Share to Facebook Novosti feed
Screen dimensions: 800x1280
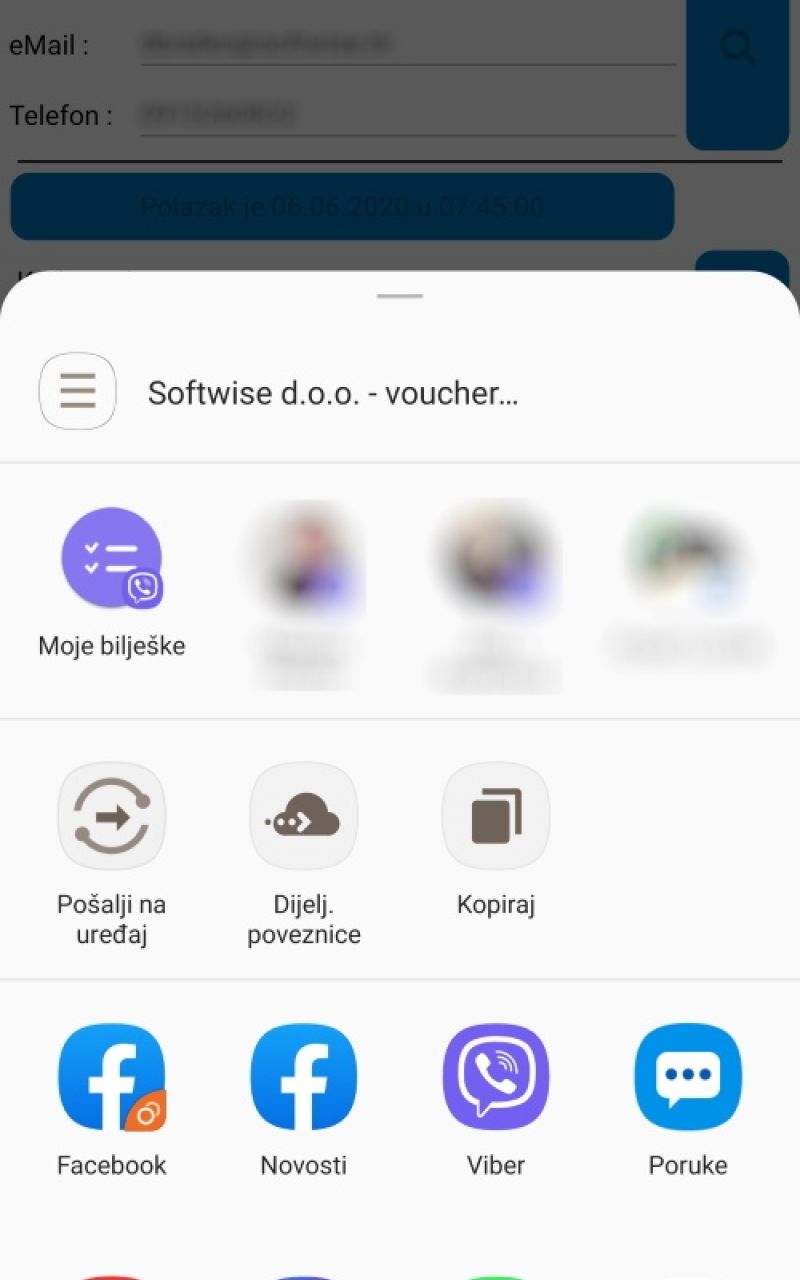click(303, 1076)
